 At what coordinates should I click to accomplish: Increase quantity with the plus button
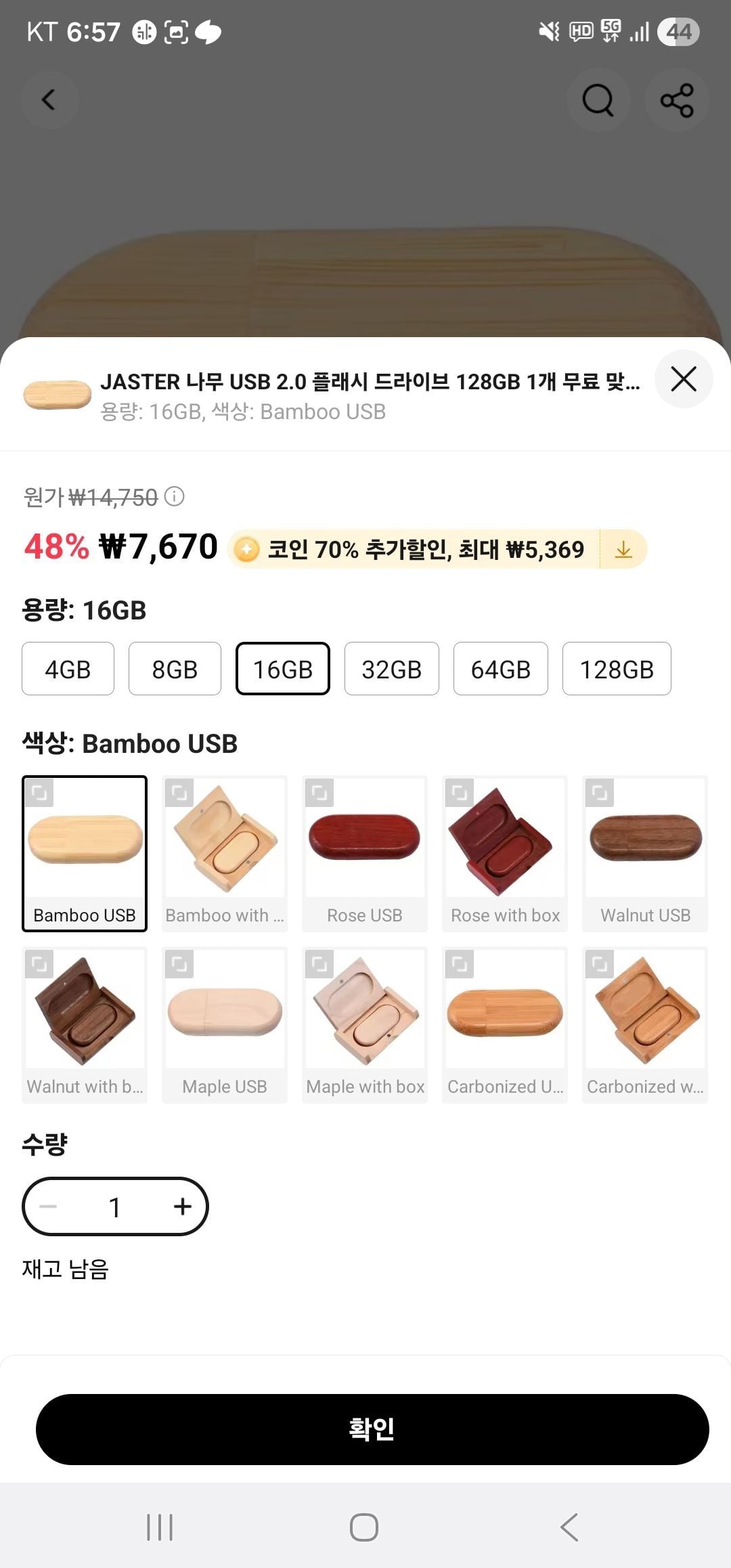pyautogui.click(x=182, y=1206)
